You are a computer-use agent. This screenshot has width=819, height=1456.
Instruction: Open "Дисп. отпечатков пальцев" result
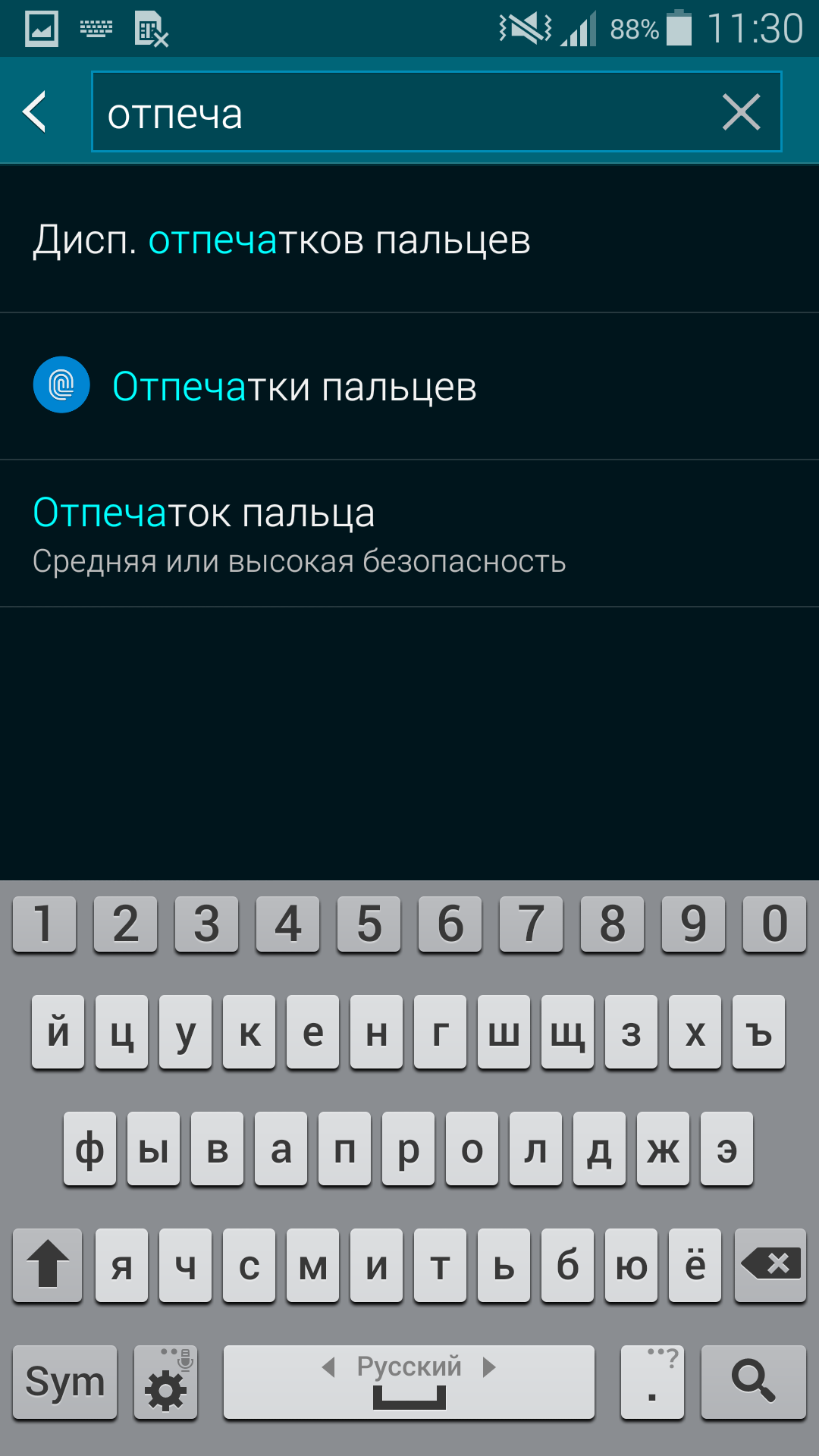409,240
